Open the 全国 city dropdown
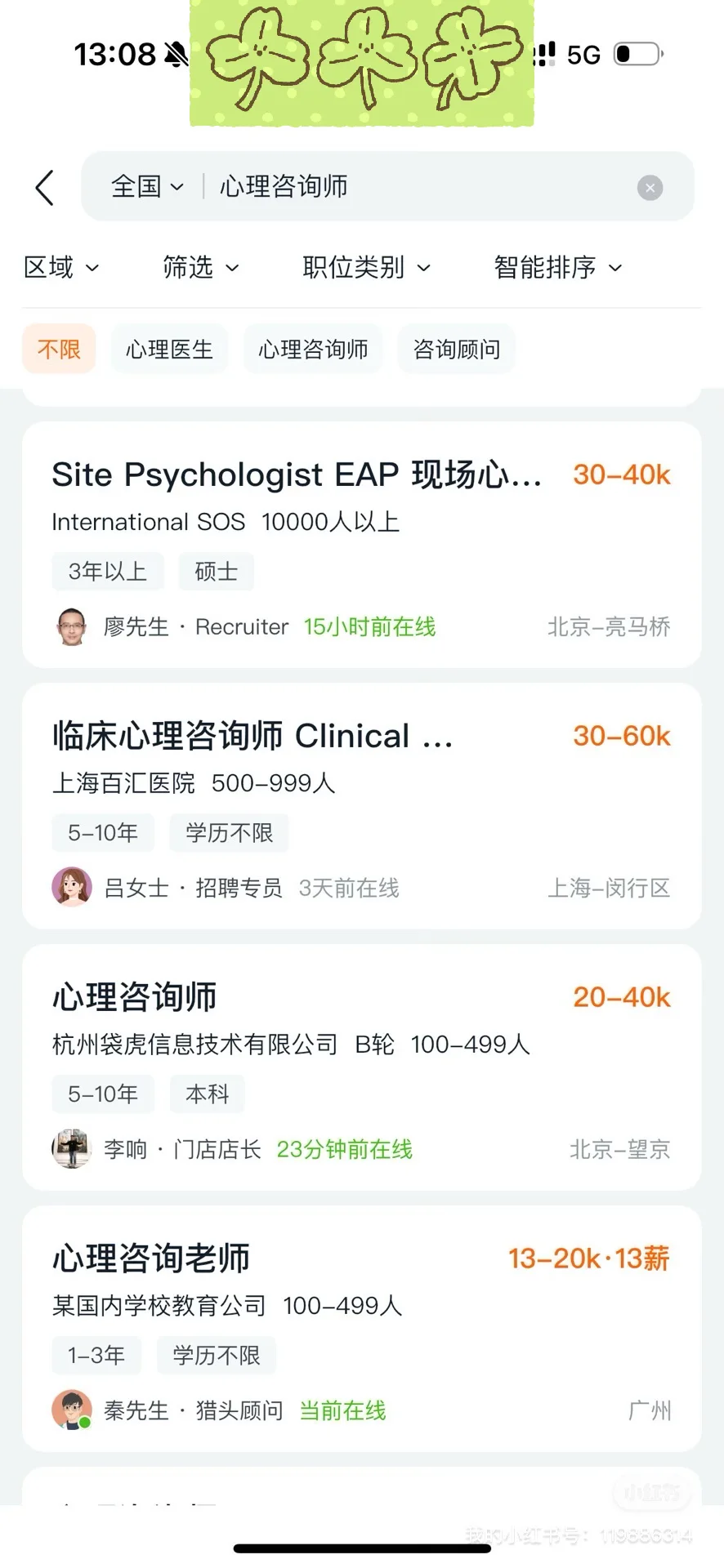Viewport: 724px width, 1568px height. click(x=147, y=187)
